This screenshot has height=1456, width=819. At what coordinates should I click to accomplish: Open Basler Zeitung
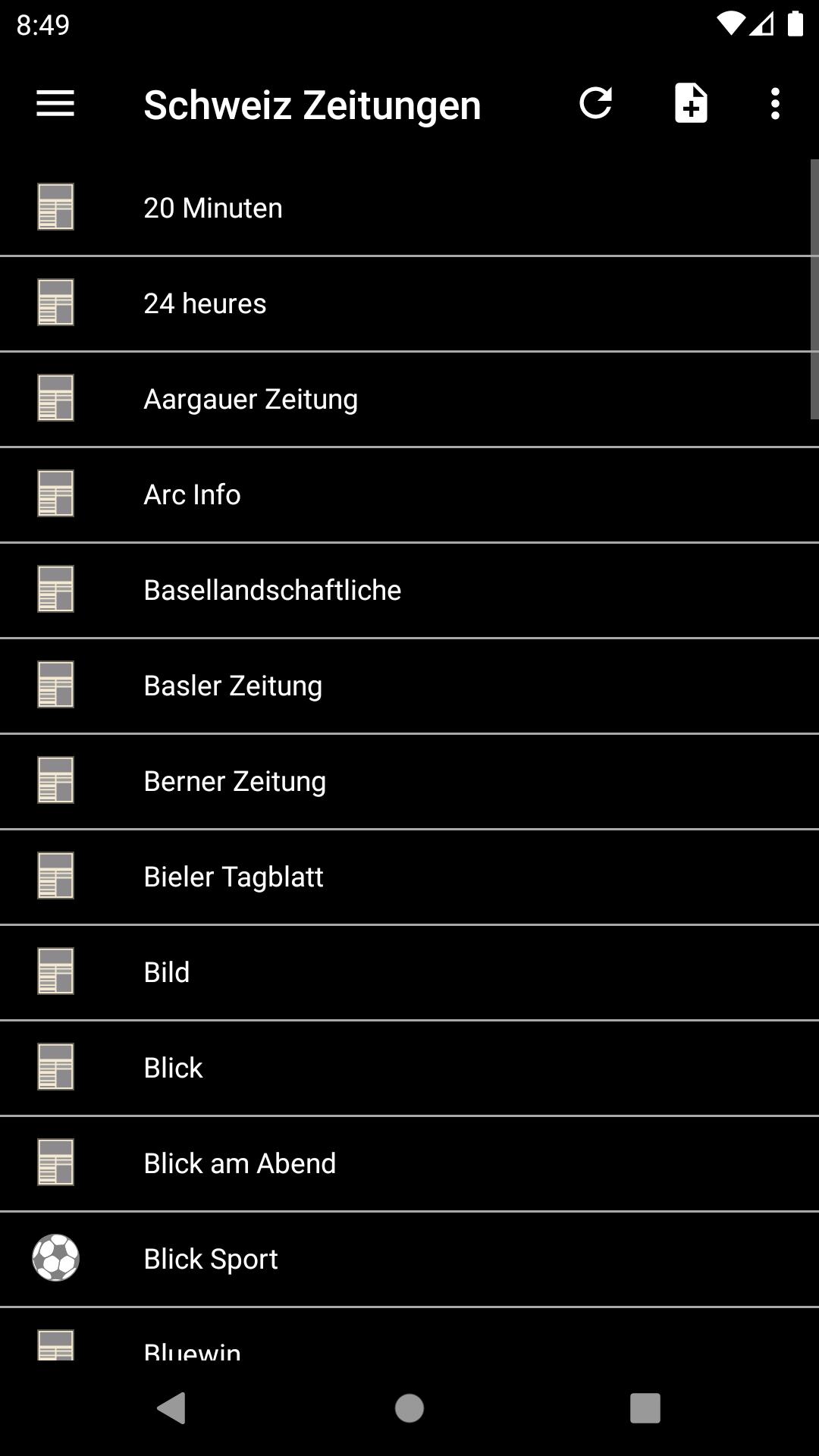click(x=409, y=686)
